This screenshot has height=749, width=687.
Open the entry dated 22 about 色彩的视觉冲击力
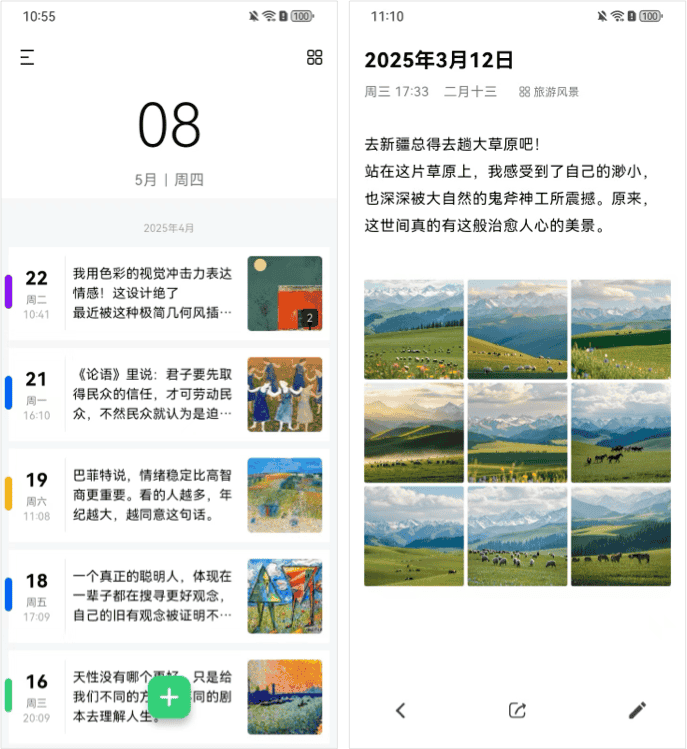click(x=152, y=292)
